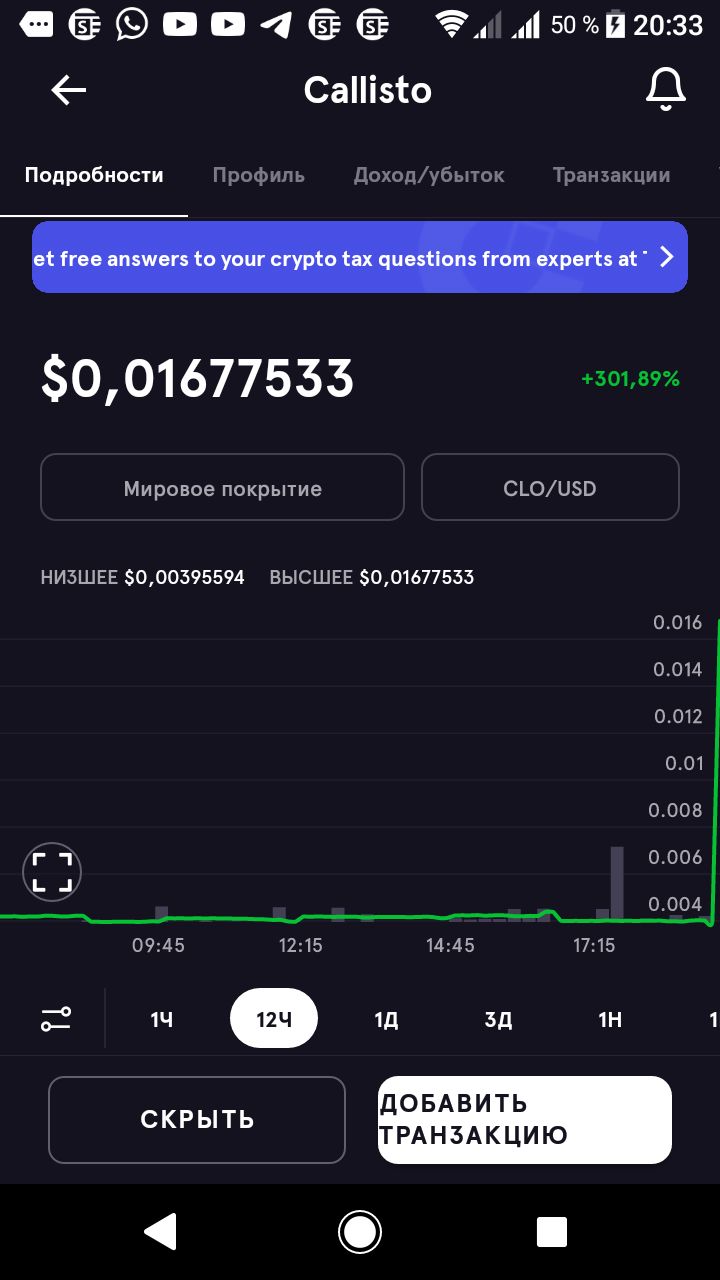Open the price alert bell
This screenshot has width=720, height=1280.
[666, 90]
